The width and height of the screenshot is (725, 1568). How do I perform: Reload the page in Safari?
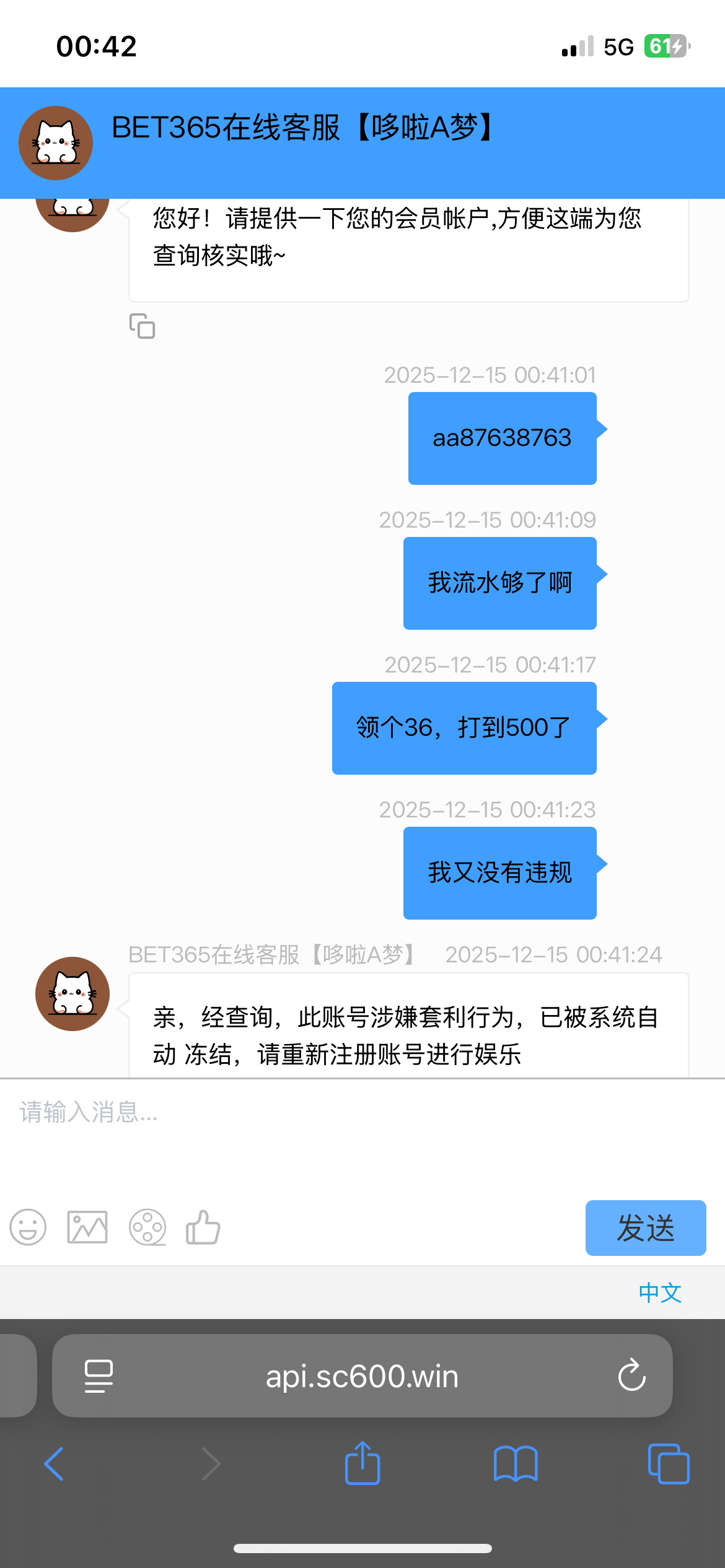coord(631,1376)
